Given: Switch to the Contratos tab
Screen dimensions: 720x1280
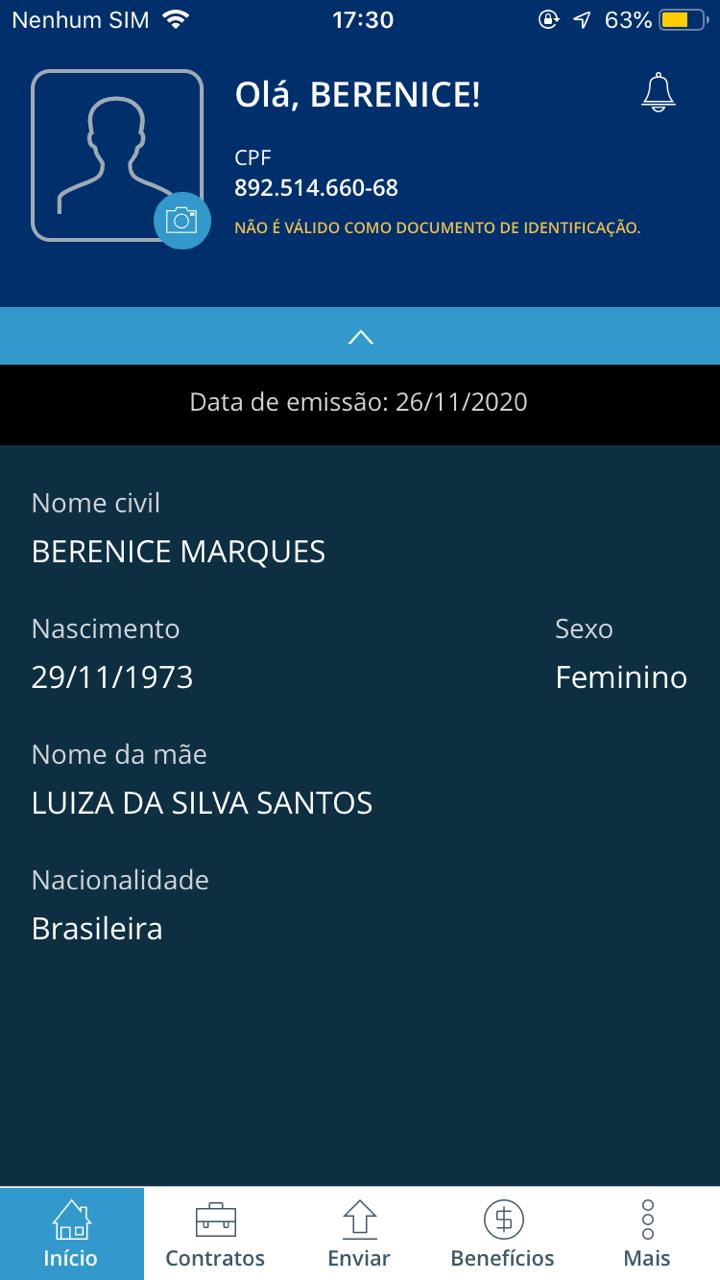Looking at the screenshot, I should tap(216, 1234).
